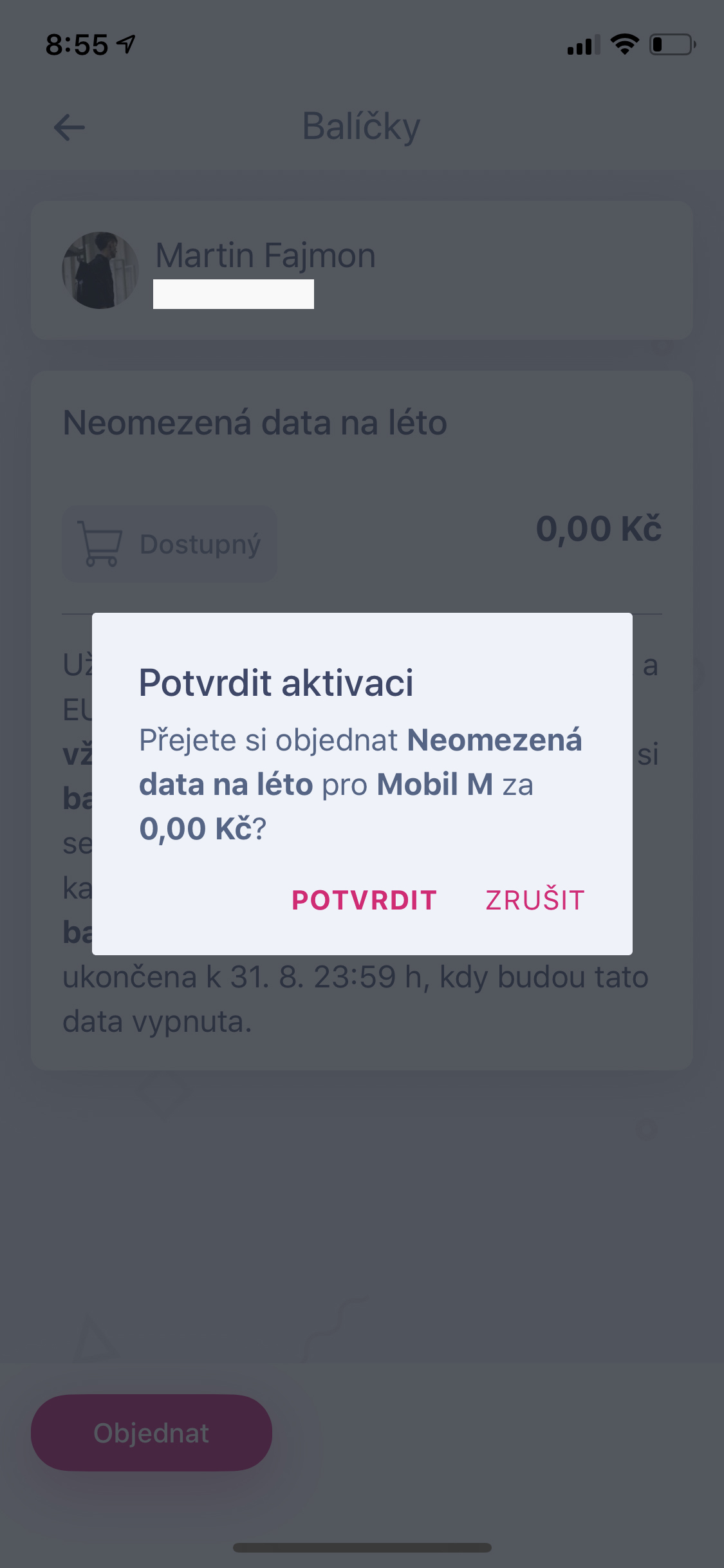Open Martin Fajmon's profile picture

[x=100, y=269]
